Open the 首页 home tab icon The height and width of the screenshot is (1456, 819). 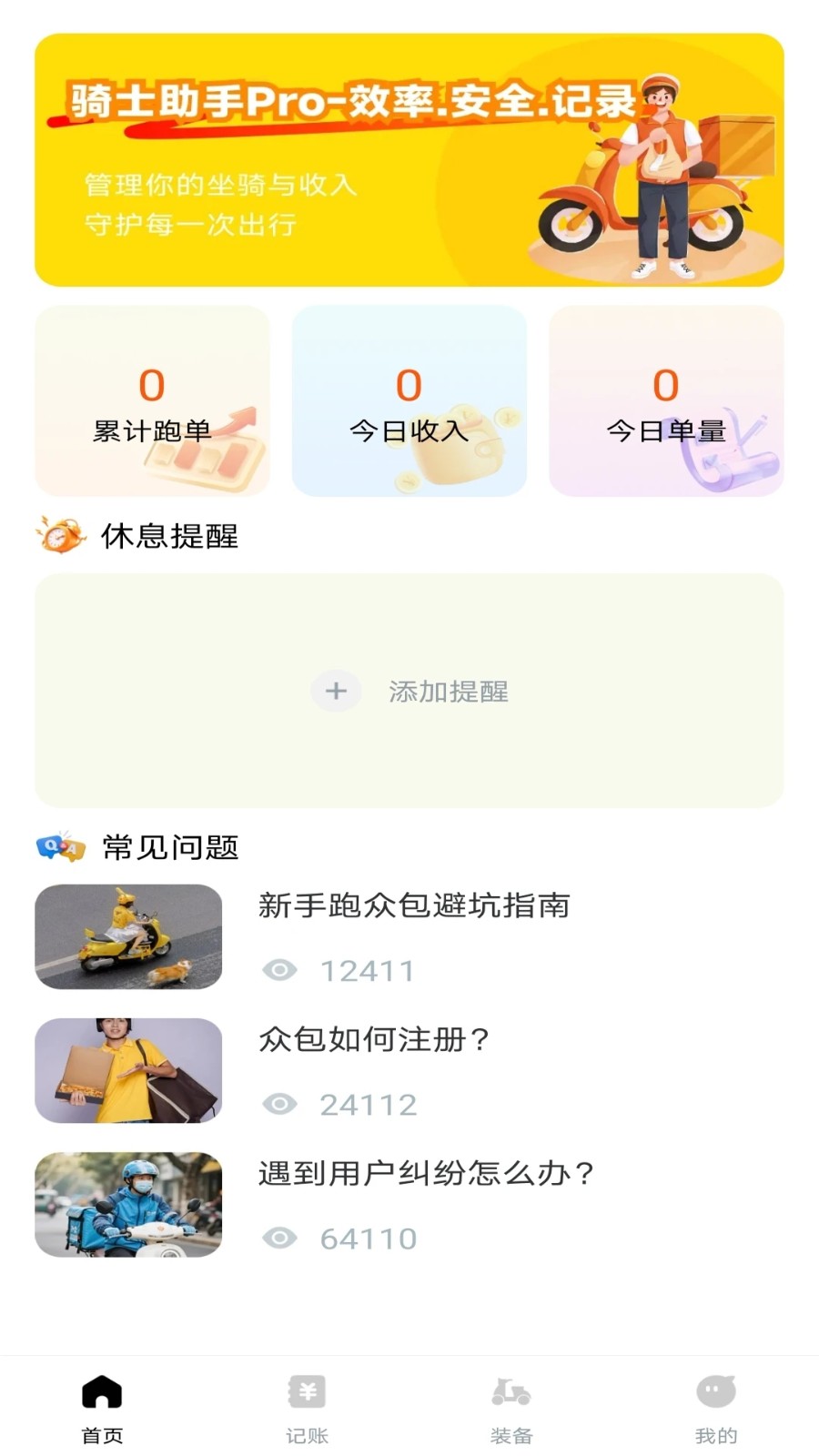pos(103,1390)
